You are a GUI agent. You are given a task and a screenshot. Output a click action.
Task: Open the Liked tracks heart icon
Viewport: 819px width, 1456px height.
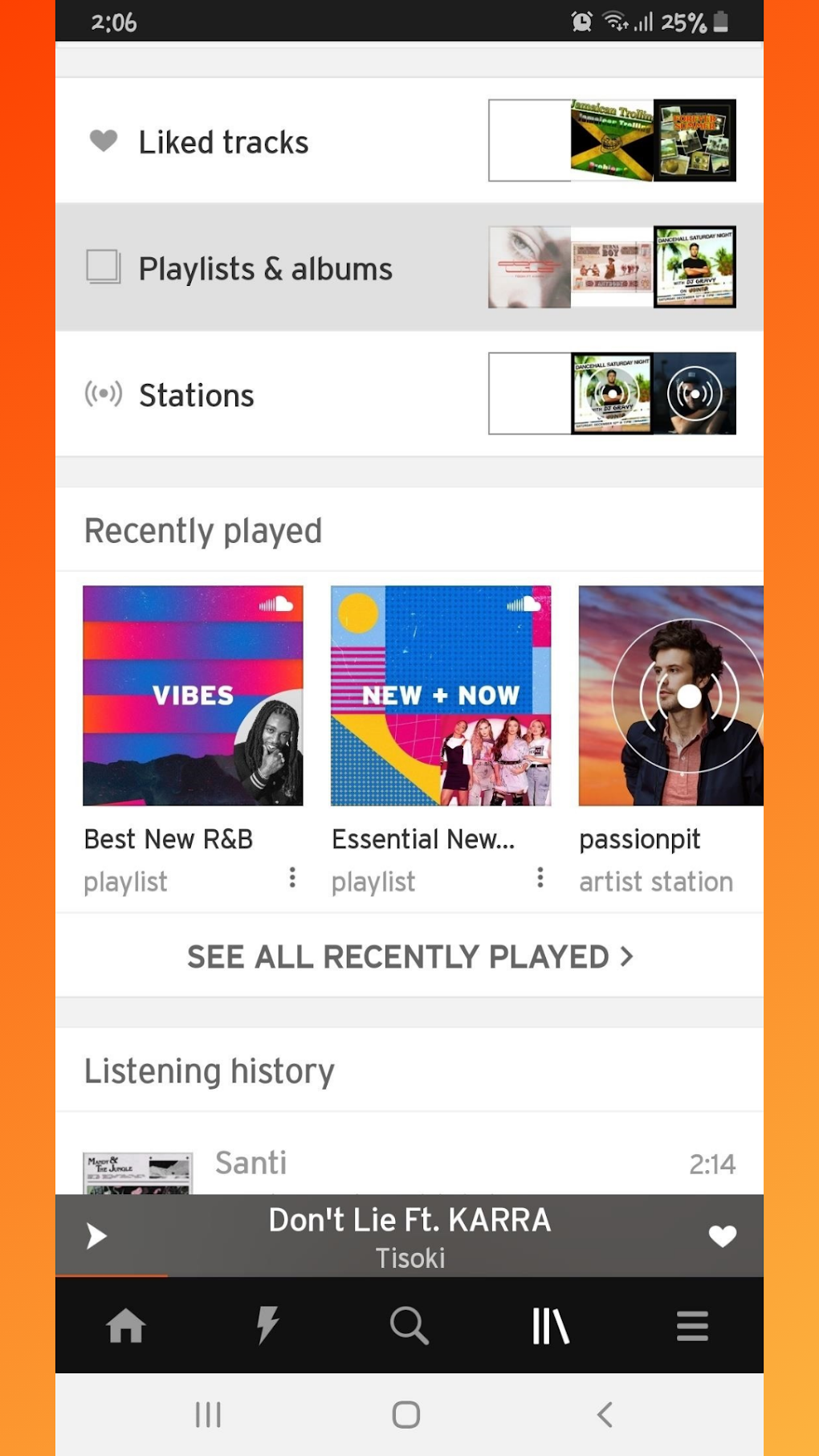click(104, 141)
